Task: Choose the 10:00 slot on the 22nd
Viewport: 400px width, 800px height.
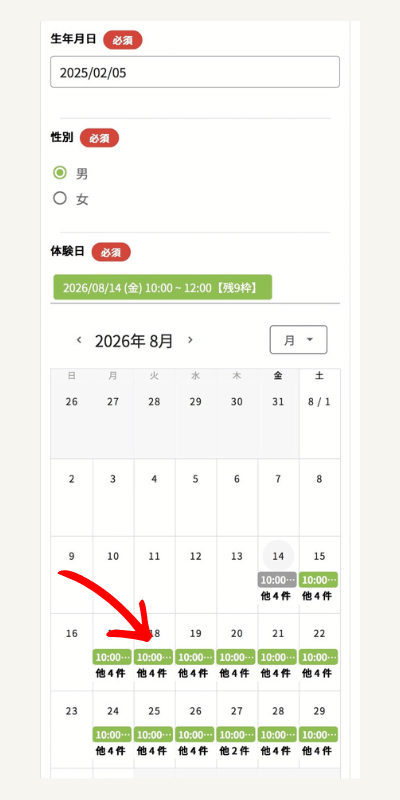Action: point(318,657)
